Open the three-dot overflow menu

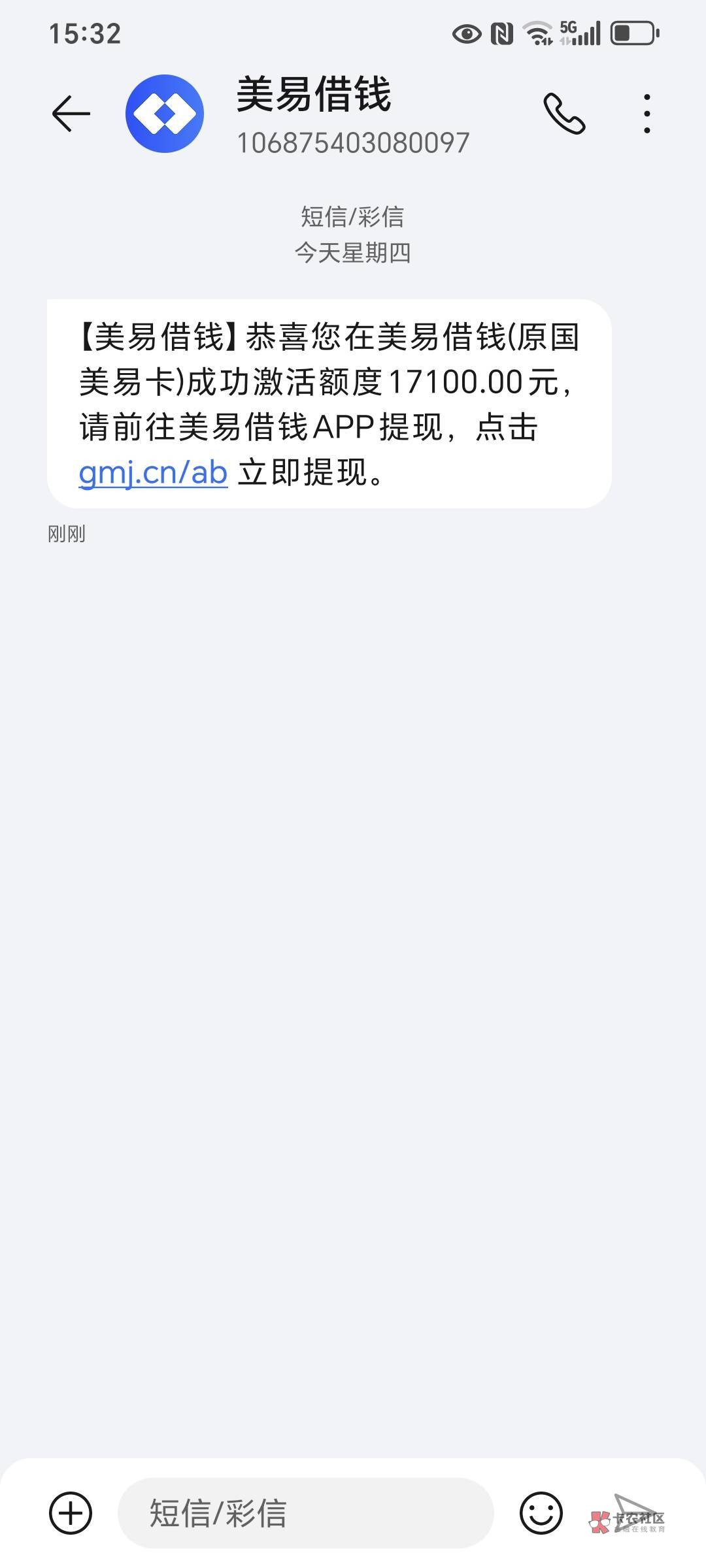tap(647, 114)
